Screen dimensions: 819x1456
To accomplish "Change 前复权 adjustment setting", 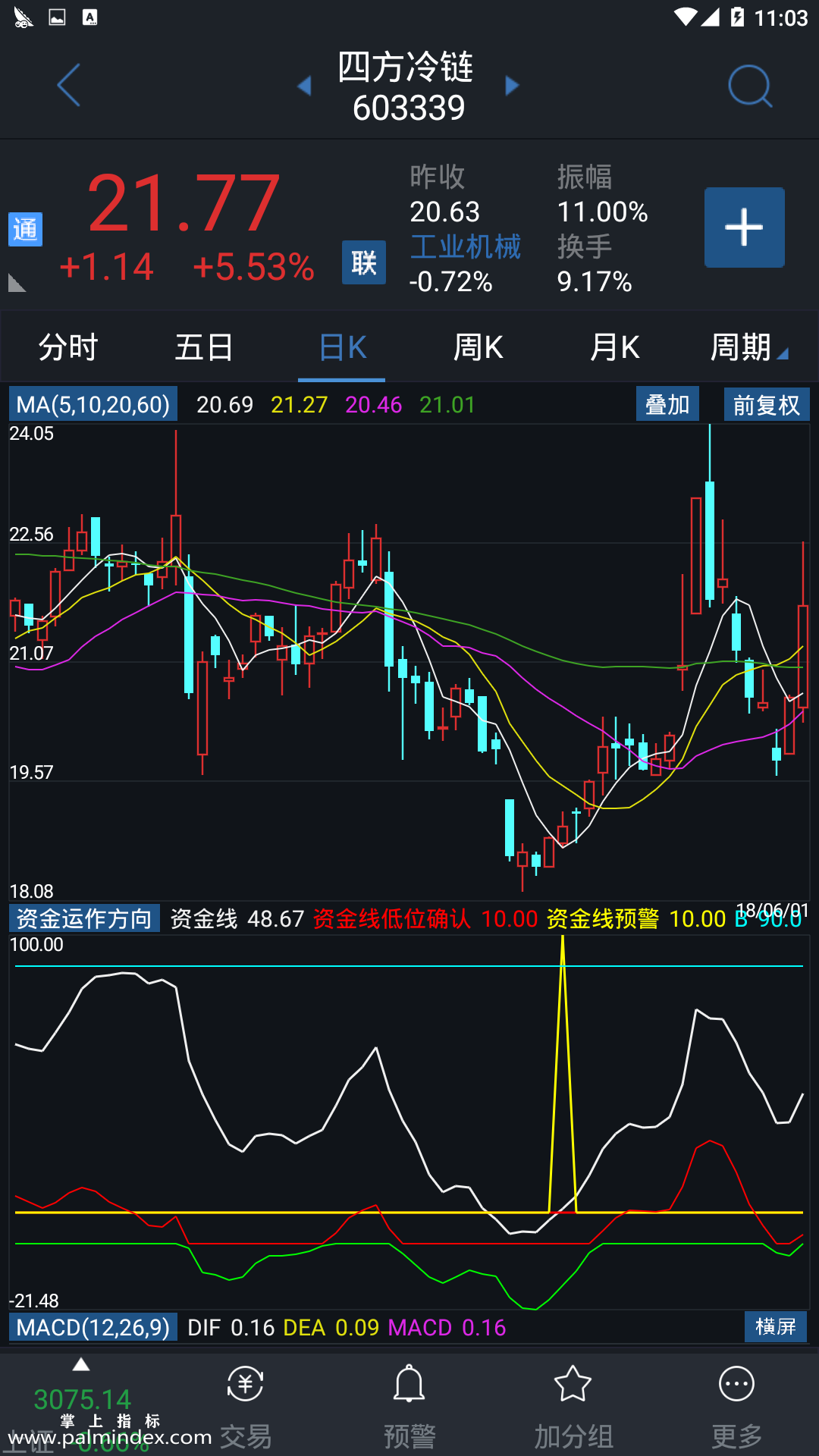I will 766,404.
